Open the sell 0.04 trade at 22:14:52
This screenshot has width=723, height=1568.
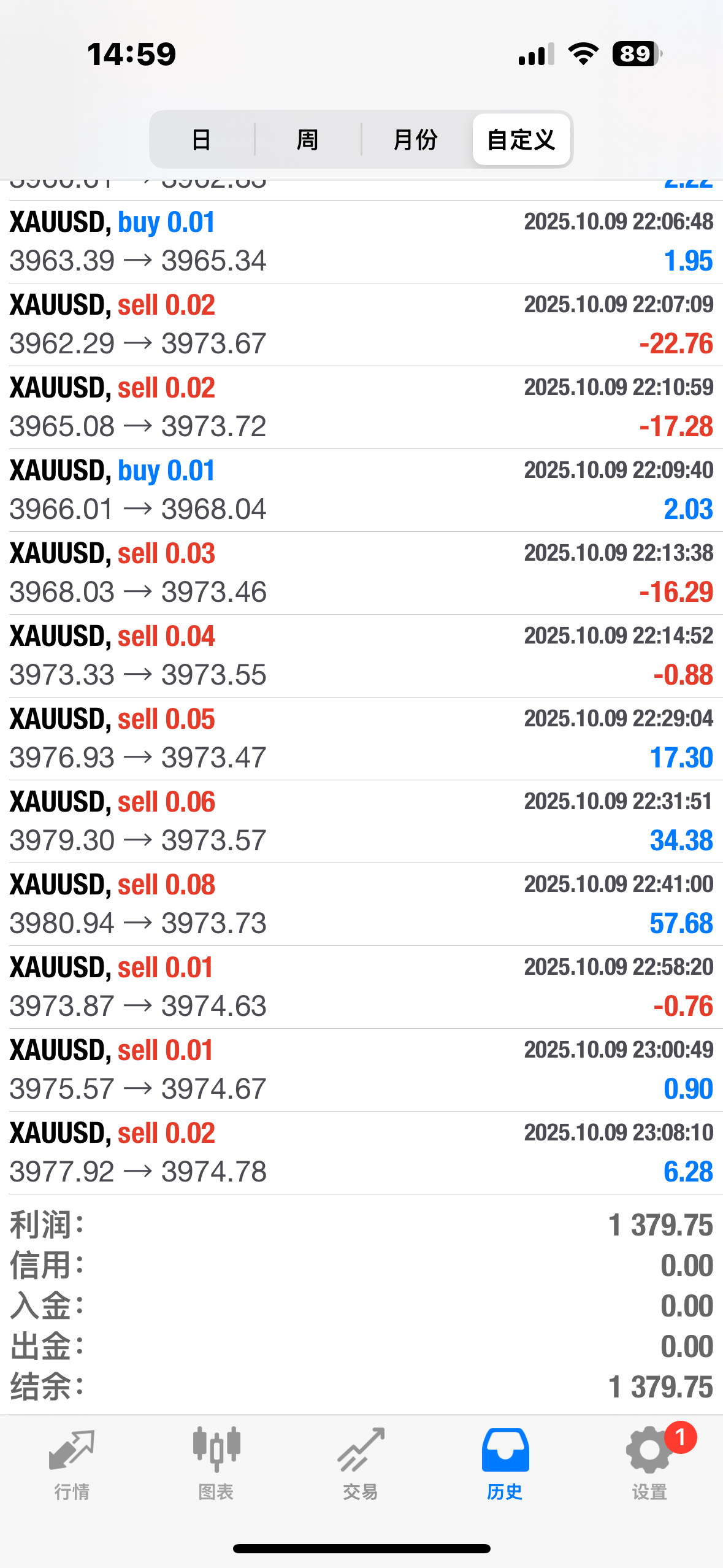click(x=361, y=656)
